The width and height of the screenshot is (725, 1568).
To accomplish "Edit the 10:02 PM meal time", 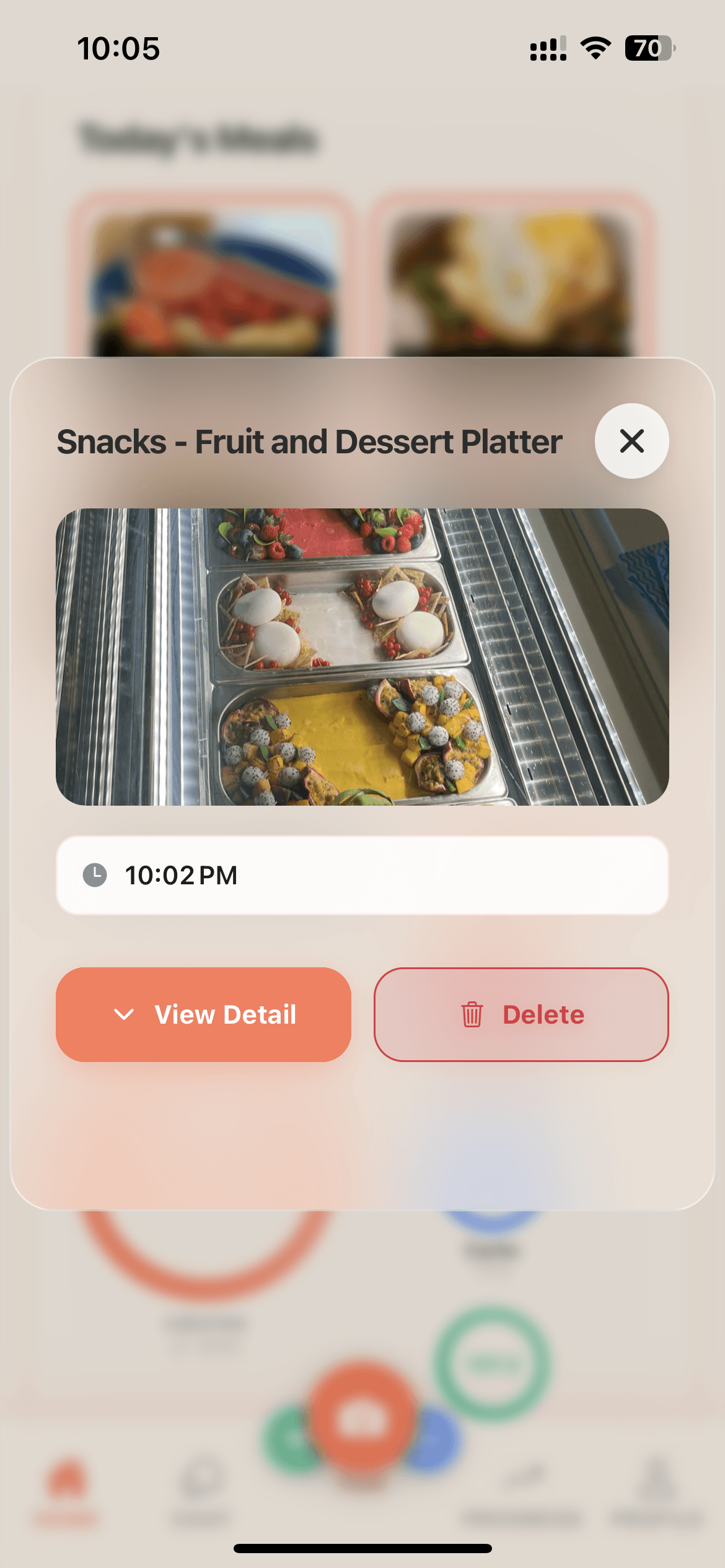I will click(x=362, y=875).
